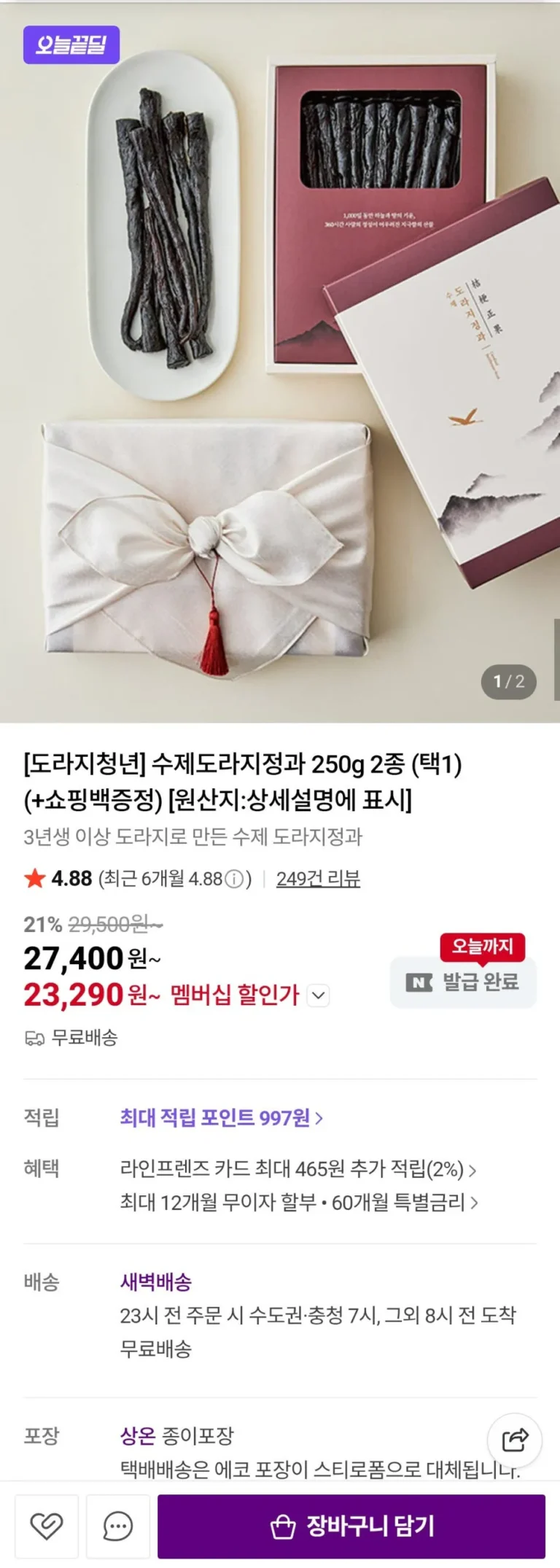Tap the 발급 완료 coupon button
The image size is (560, 1568).
463,982
